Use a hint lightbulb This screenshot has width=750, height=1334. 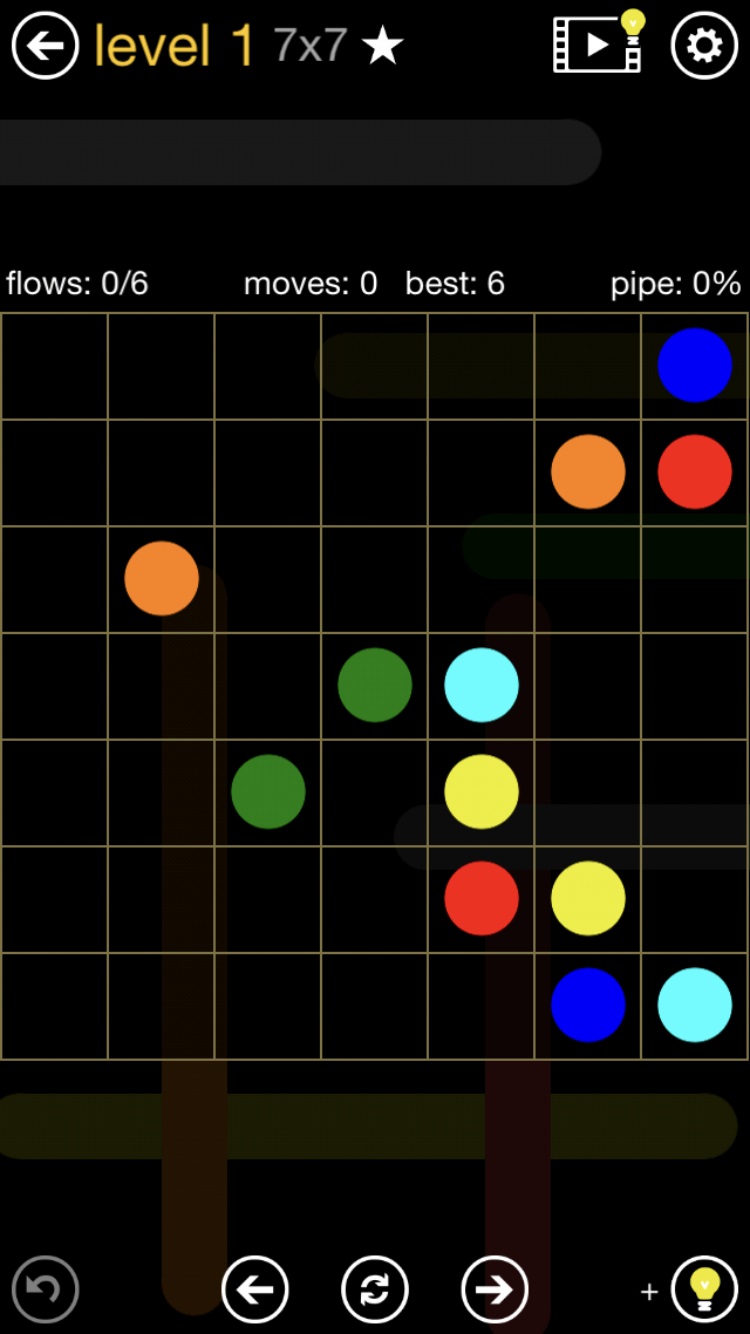pos(704,1289)
